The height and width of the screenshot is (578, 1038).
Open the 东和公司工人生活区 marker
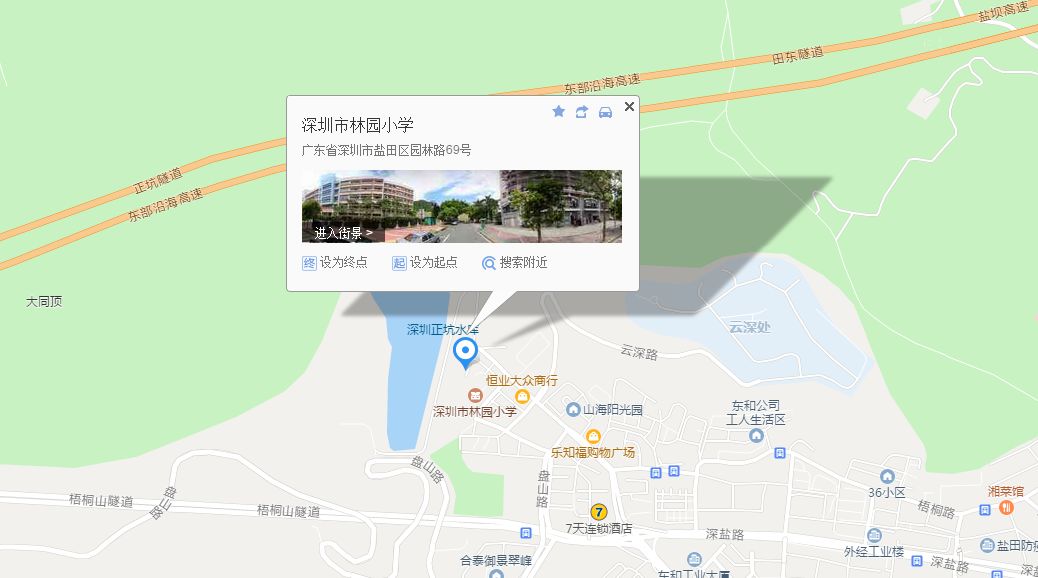(x=757, y=435)
